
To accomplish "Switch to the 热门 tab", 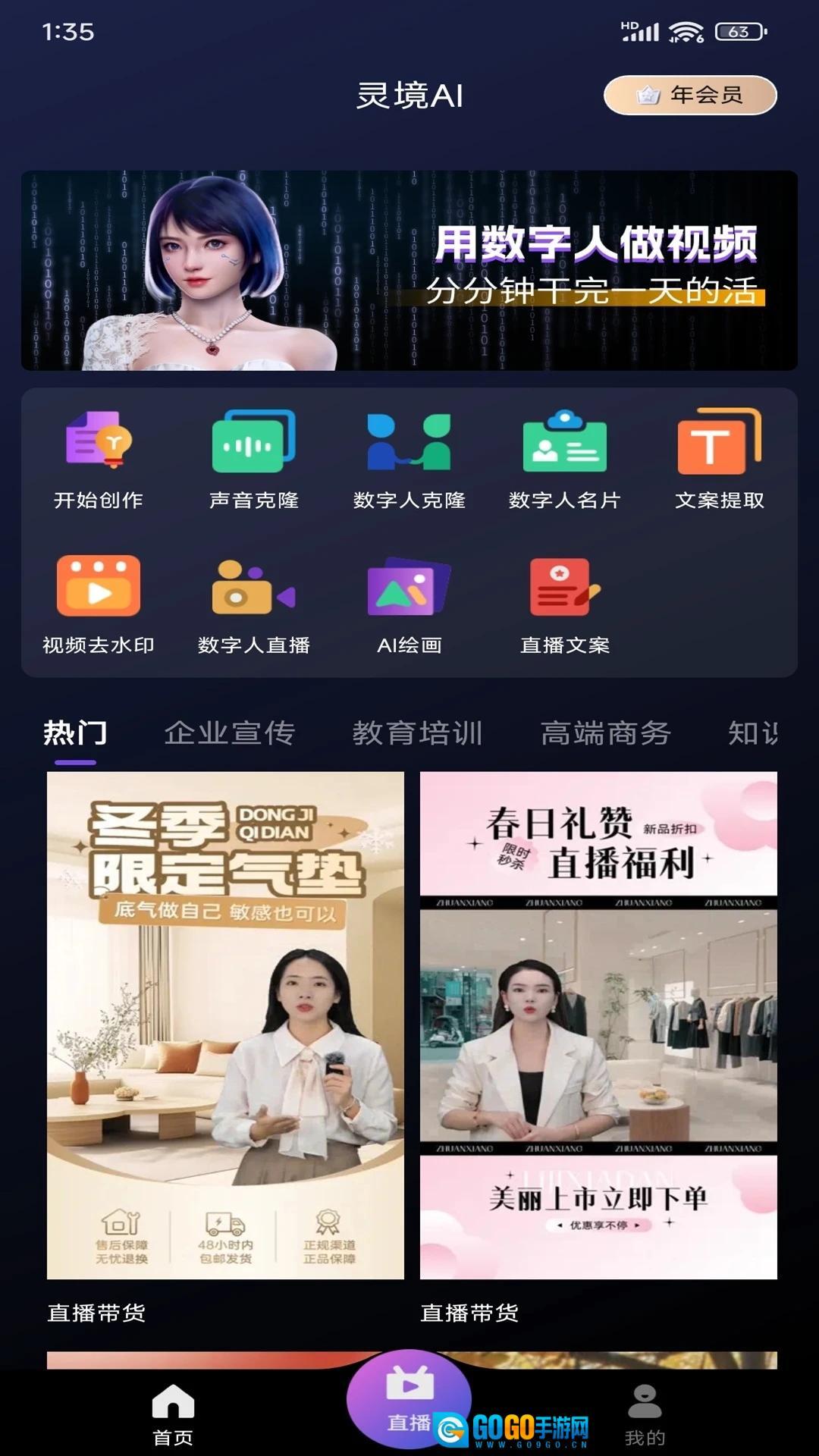I will point(75,733).
